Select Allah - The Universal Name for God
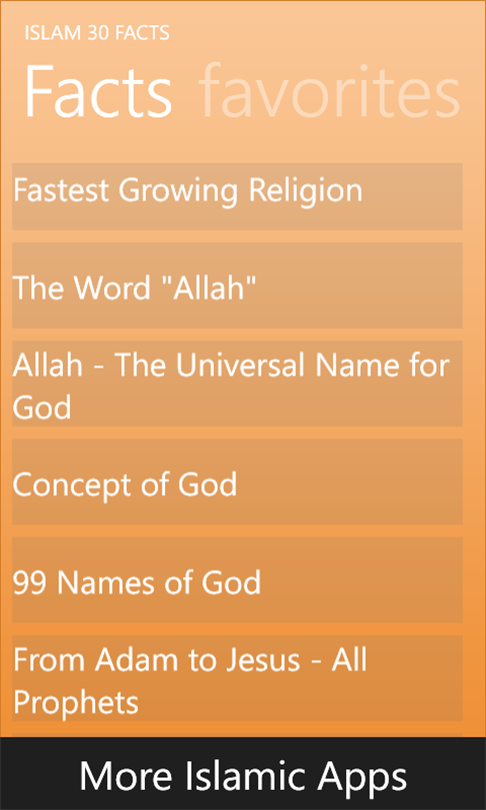 237,383
